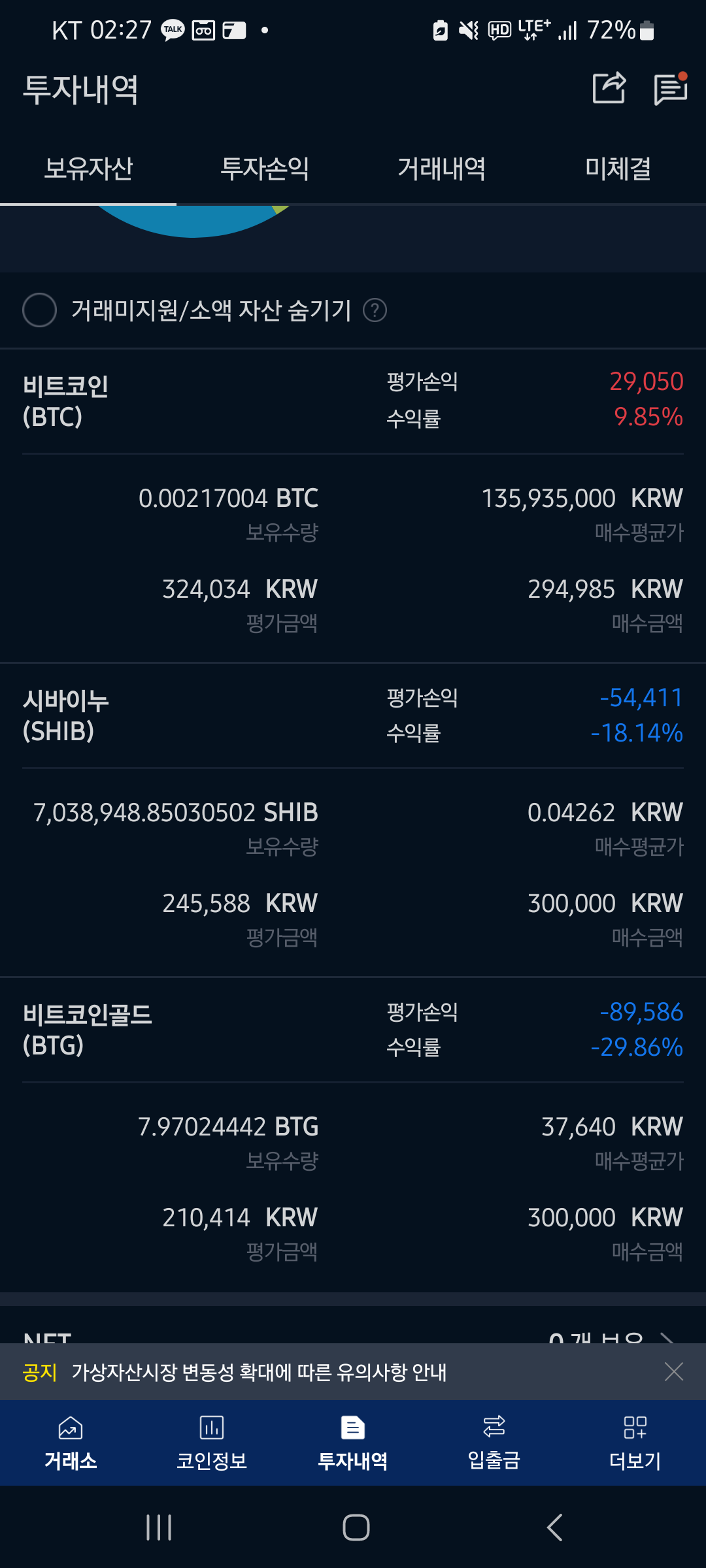Enable 거래미지원/소액 자산 숨기기 option

[40, 310]
